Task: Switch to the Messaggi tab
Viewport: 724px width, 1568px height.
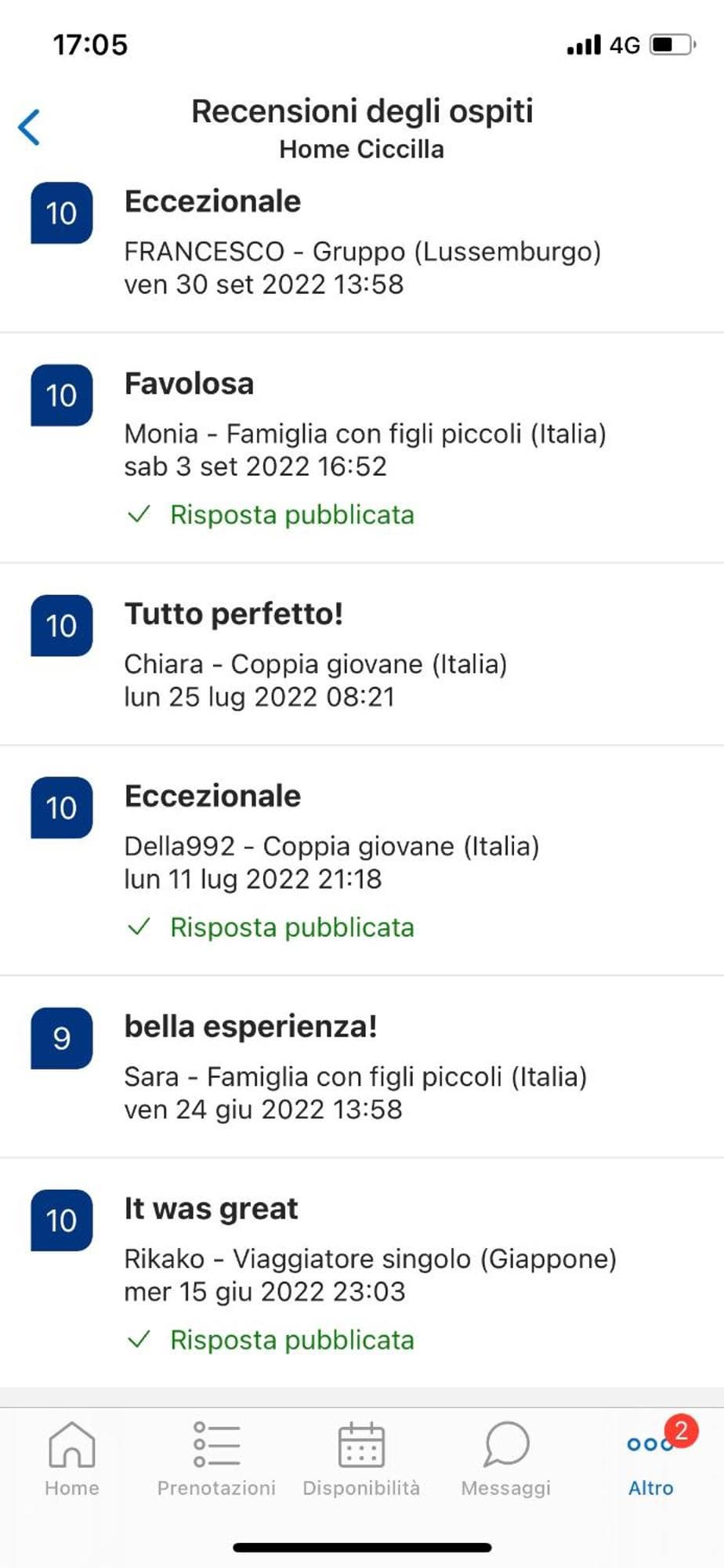Action: point(506,1460)
